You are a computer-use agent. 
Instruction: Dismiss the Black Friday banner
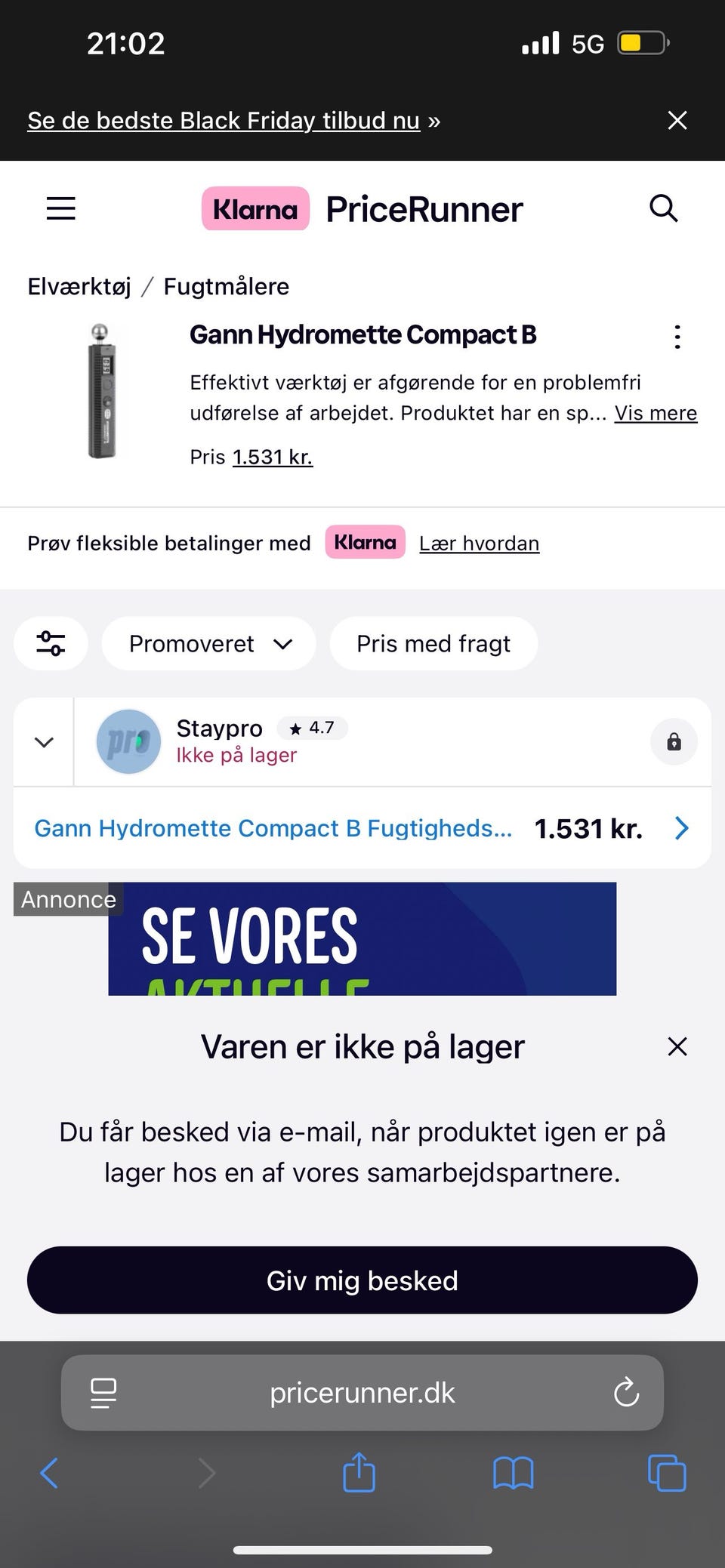tap(677, 120)
